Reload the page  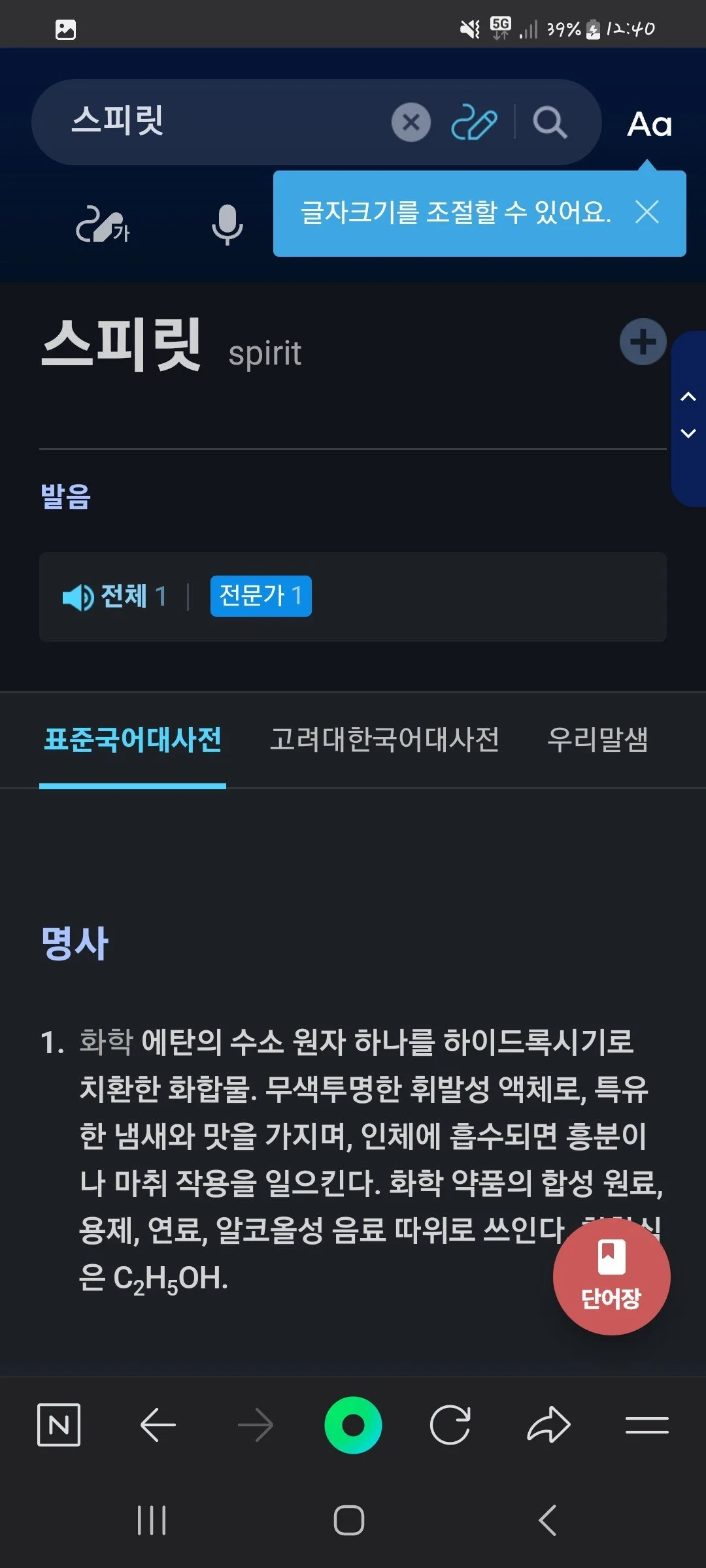(450, 1424)
